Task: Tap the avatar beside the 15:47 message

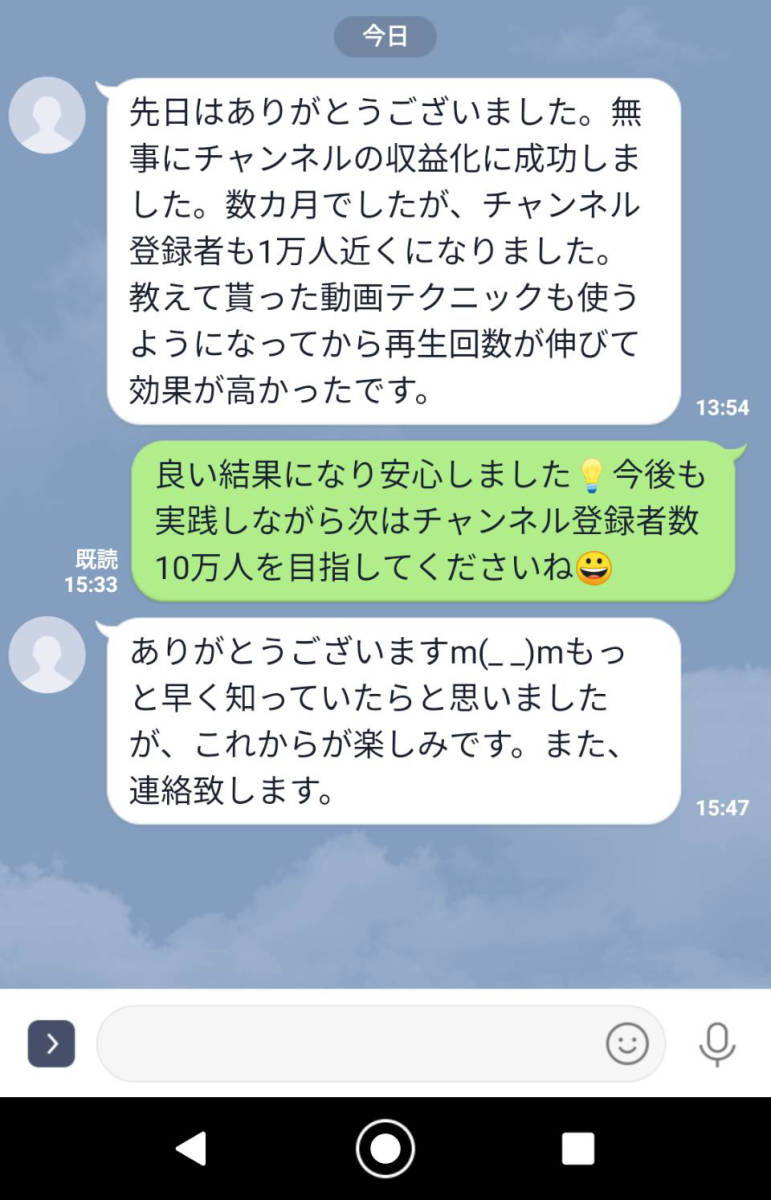Action: click(x=46, y=655)
